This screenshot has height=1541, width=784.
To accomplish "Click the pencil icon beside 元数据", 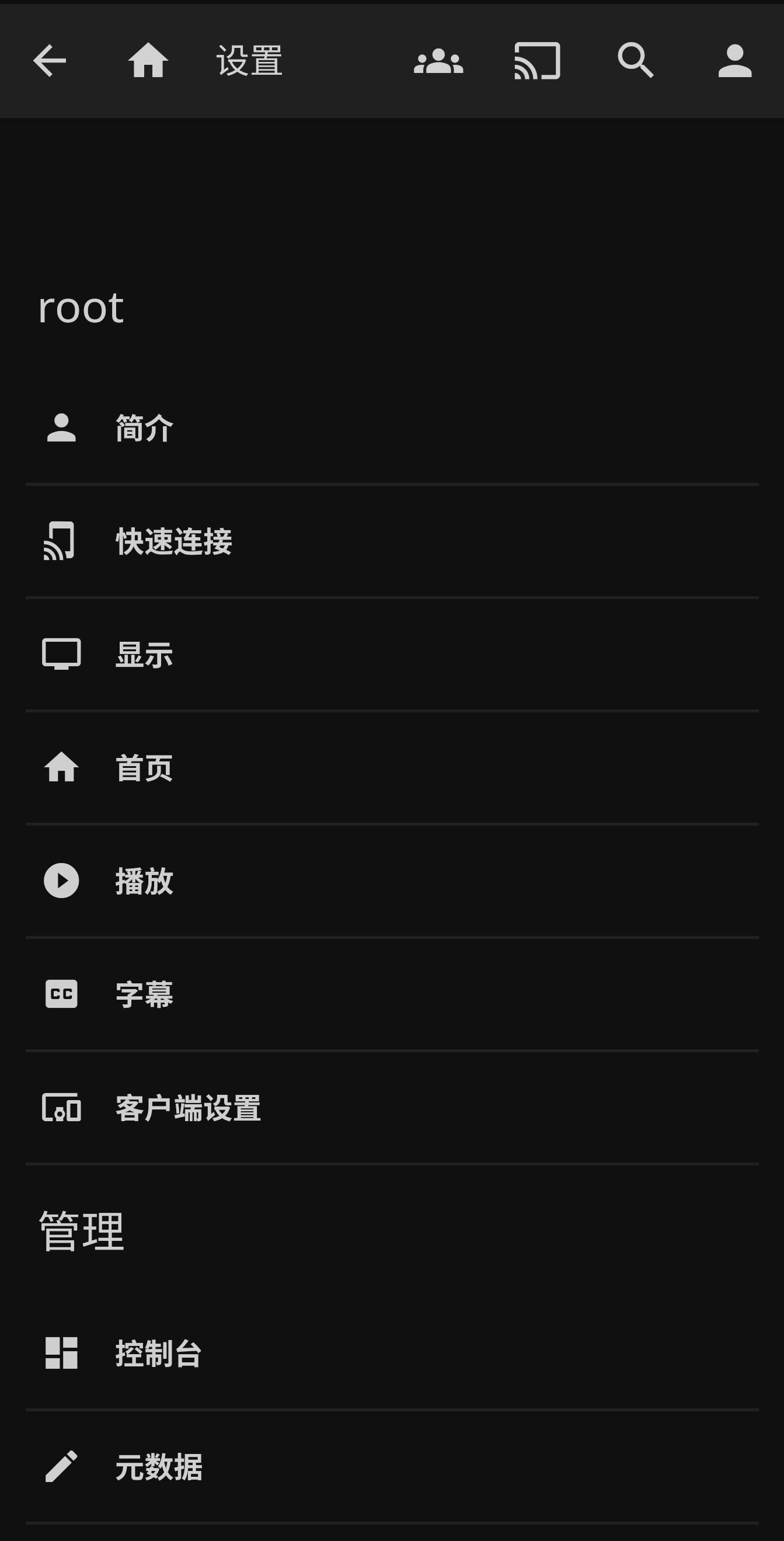I will (62, 1467).
